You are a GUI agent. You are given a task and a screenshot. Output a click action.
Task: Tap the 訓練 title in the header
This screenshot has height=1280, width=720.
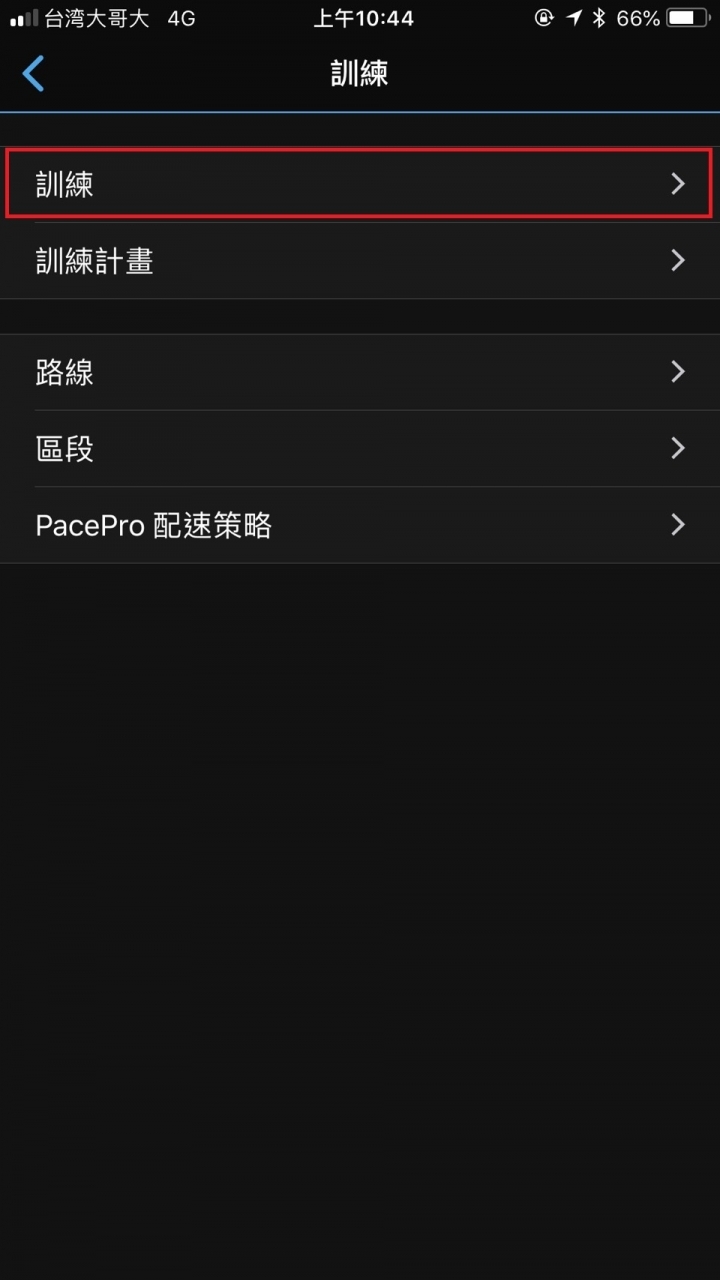point(360,73)
